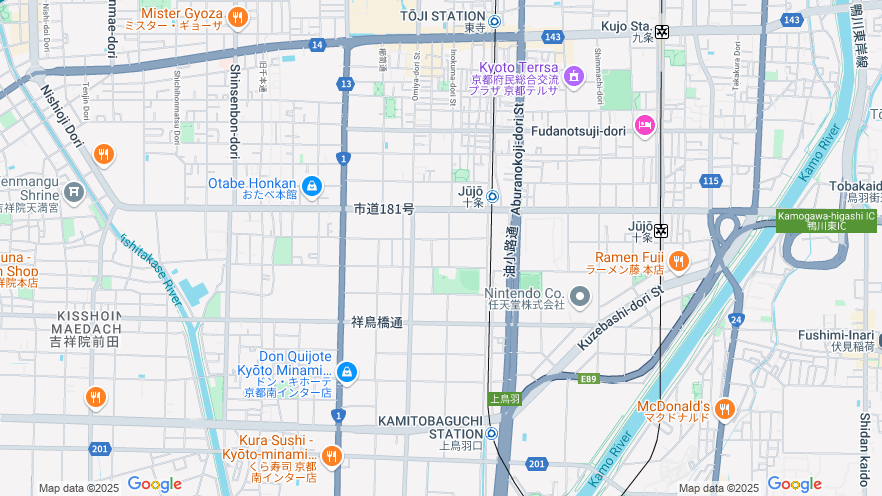
Task: Tap the Kamitobaguchi Station transit icon
Action: [x=492, y=433]
